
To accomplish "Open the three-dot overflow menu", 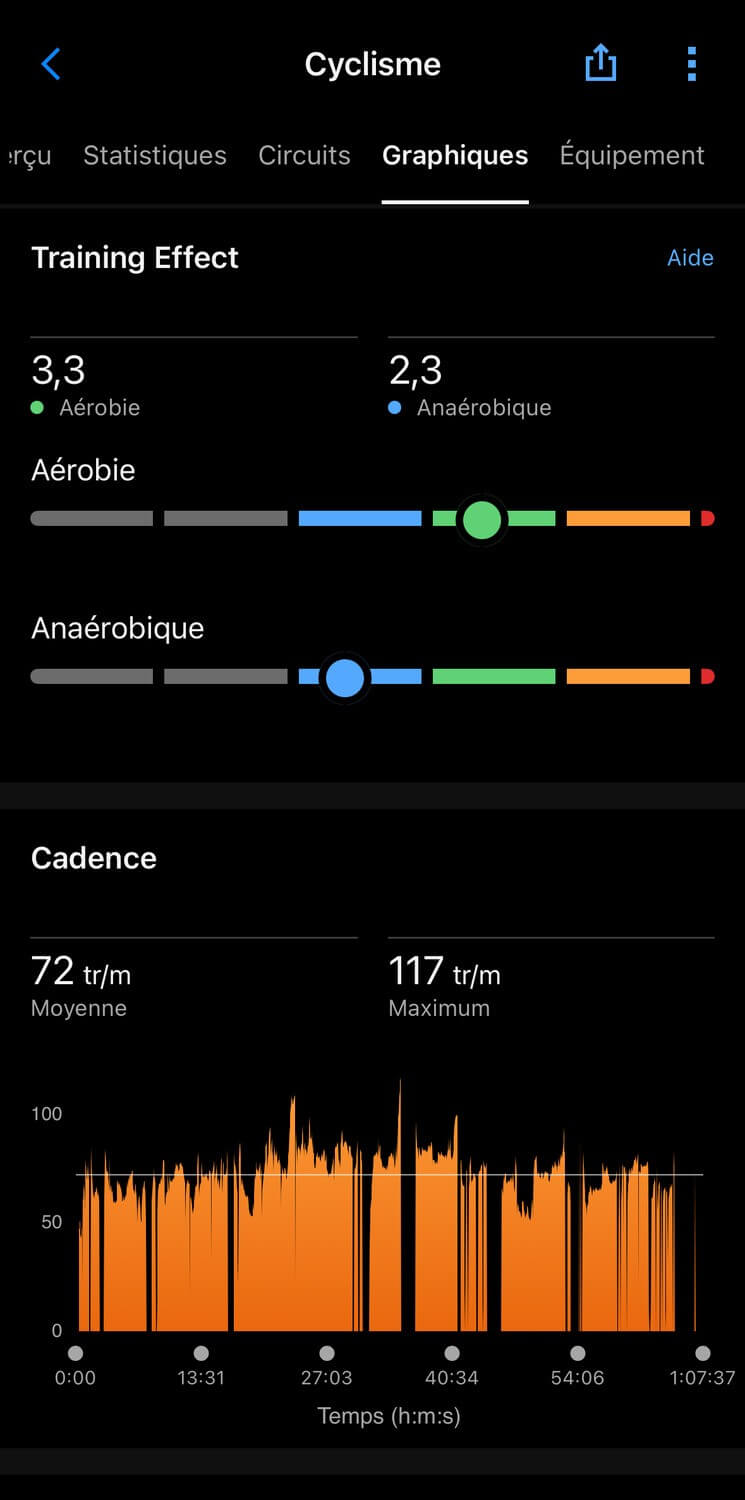I will pos(691,64).
